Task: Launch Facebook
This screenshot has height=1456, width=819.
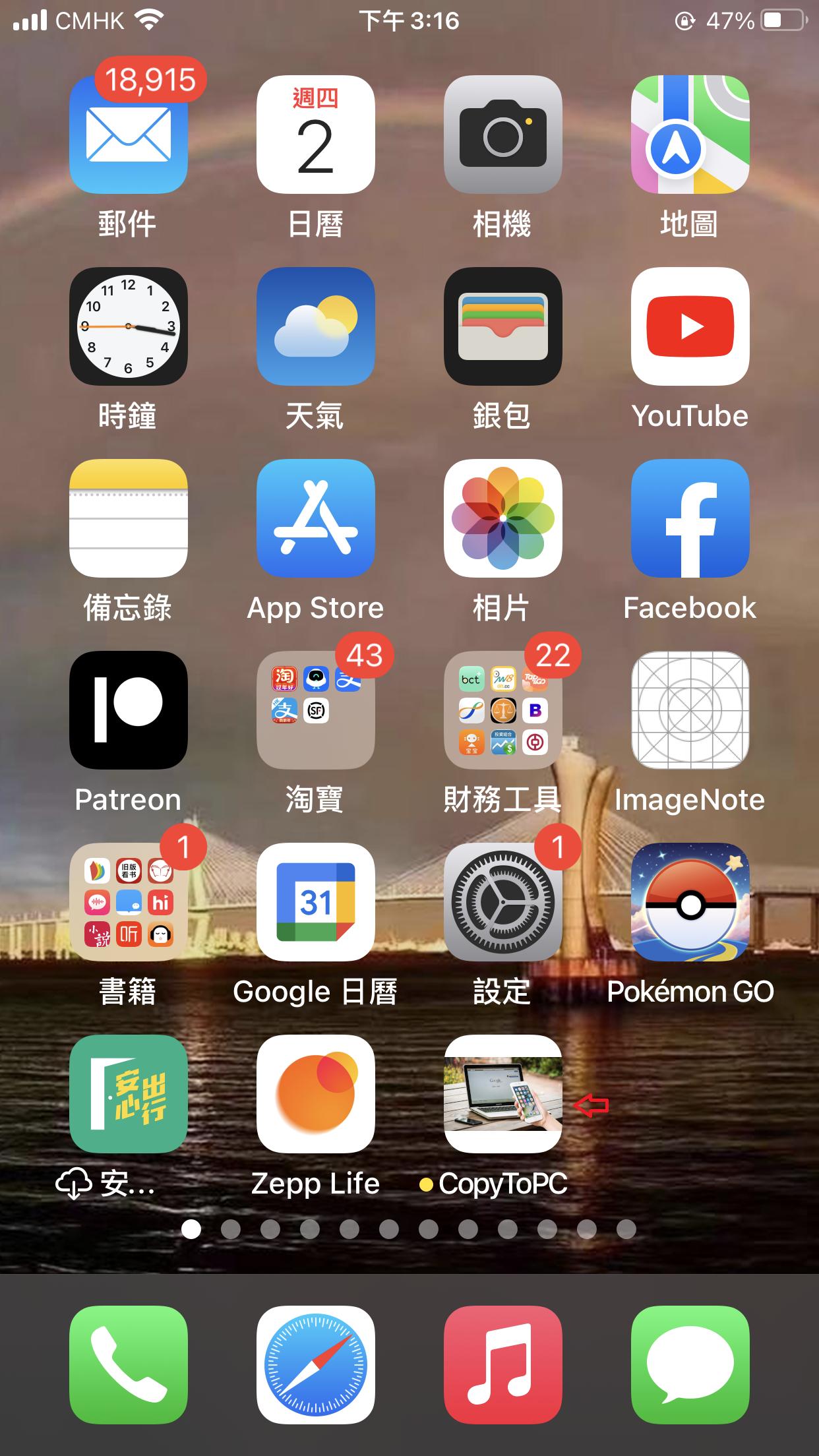Action: pos(690,518)
